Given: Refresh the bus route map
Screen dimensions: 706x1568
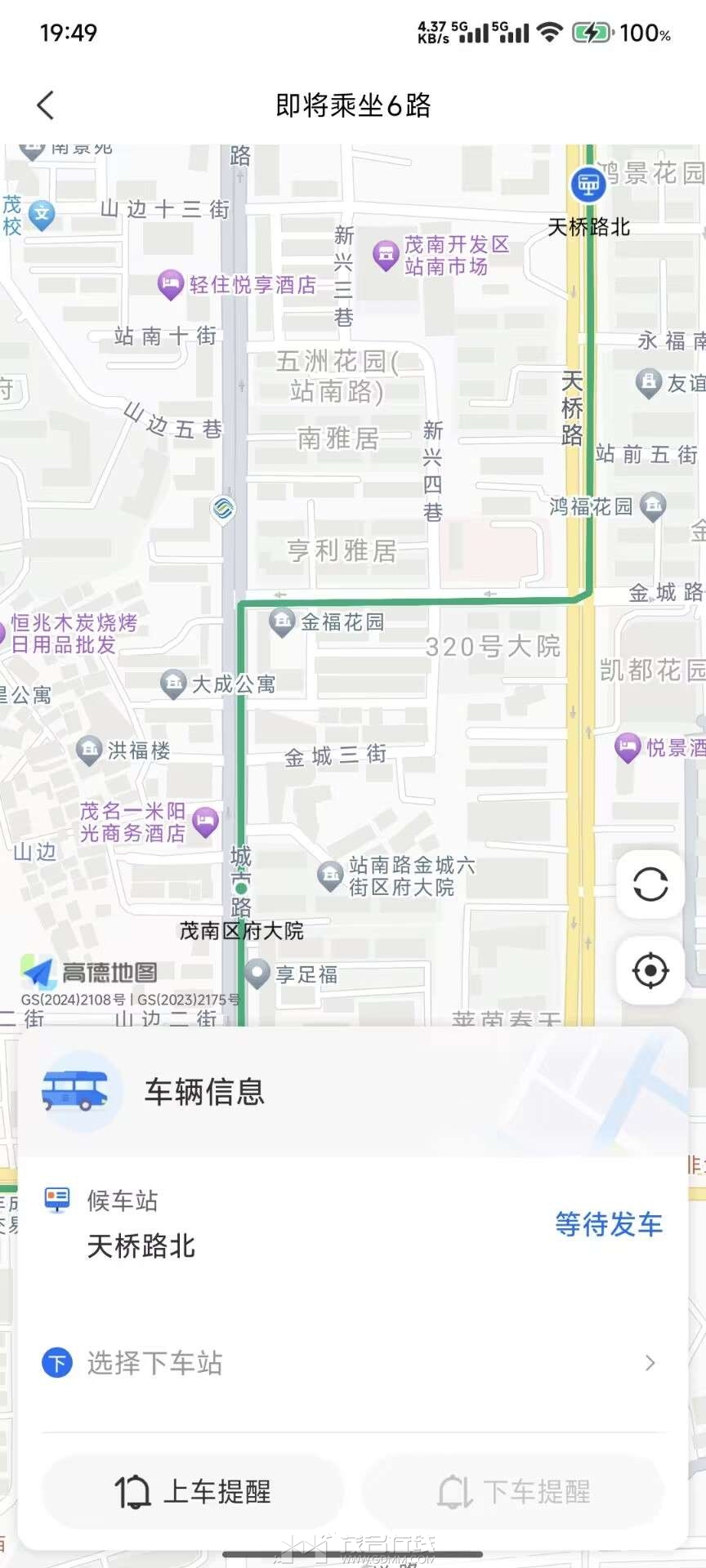Looking at the screenshot, I should 650,884.
